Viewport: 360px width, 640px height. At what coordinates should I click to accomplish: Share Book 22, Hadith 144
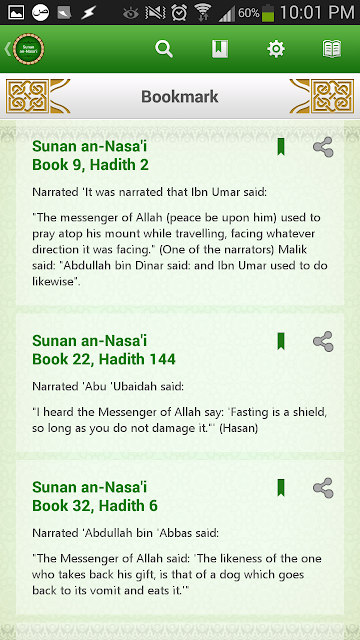tap(323, 341)
